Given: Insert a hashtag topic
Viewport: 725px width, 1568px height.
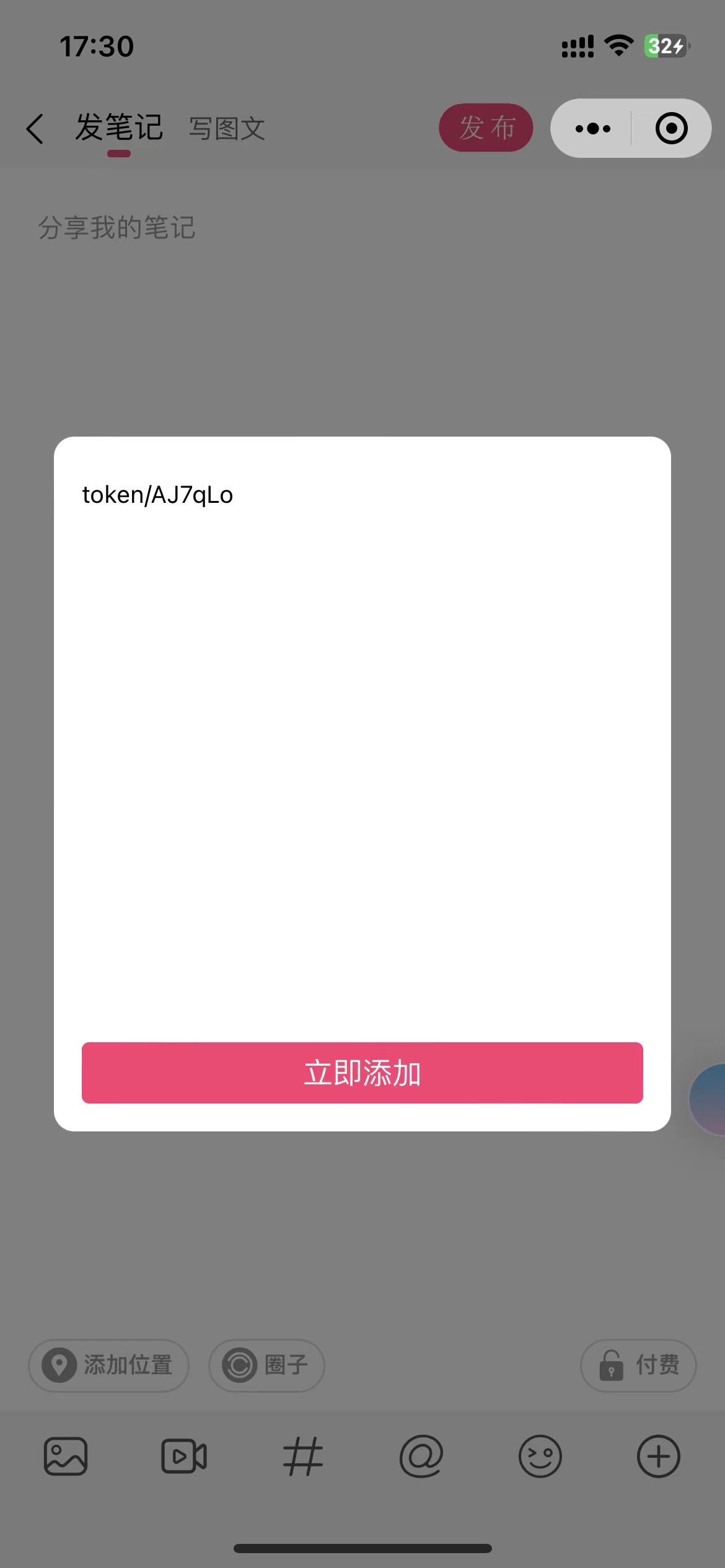Looking at the screenshot, I should coord(303,1456).
